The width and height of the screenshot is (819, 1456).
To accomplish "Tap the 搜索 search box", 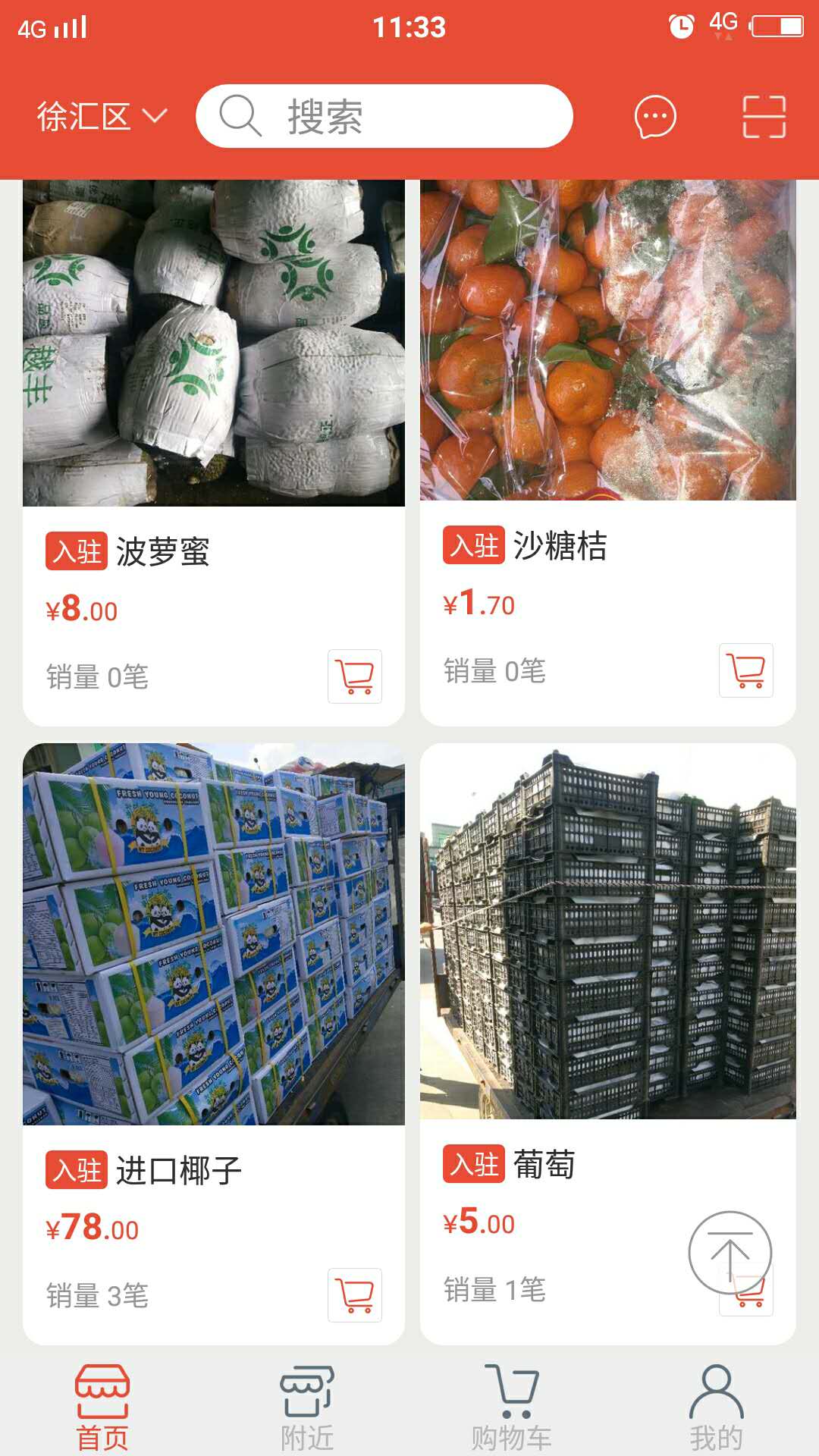I will [384, 117].
